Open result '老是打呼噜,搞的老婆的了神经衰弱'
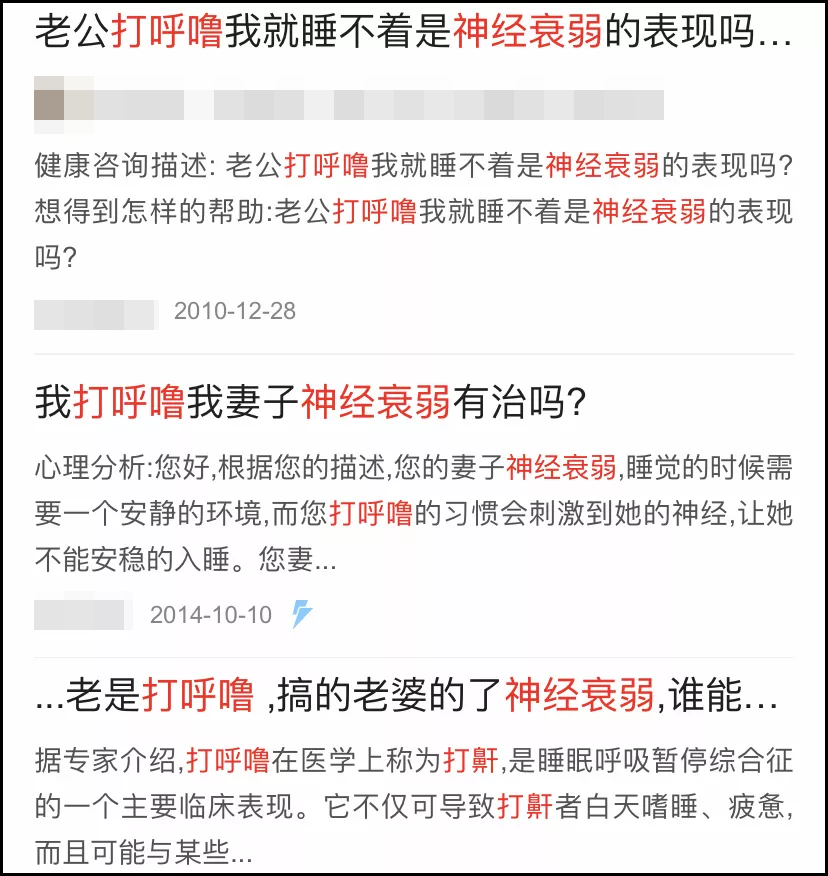828x876 pixels. [x=405, y=694]
